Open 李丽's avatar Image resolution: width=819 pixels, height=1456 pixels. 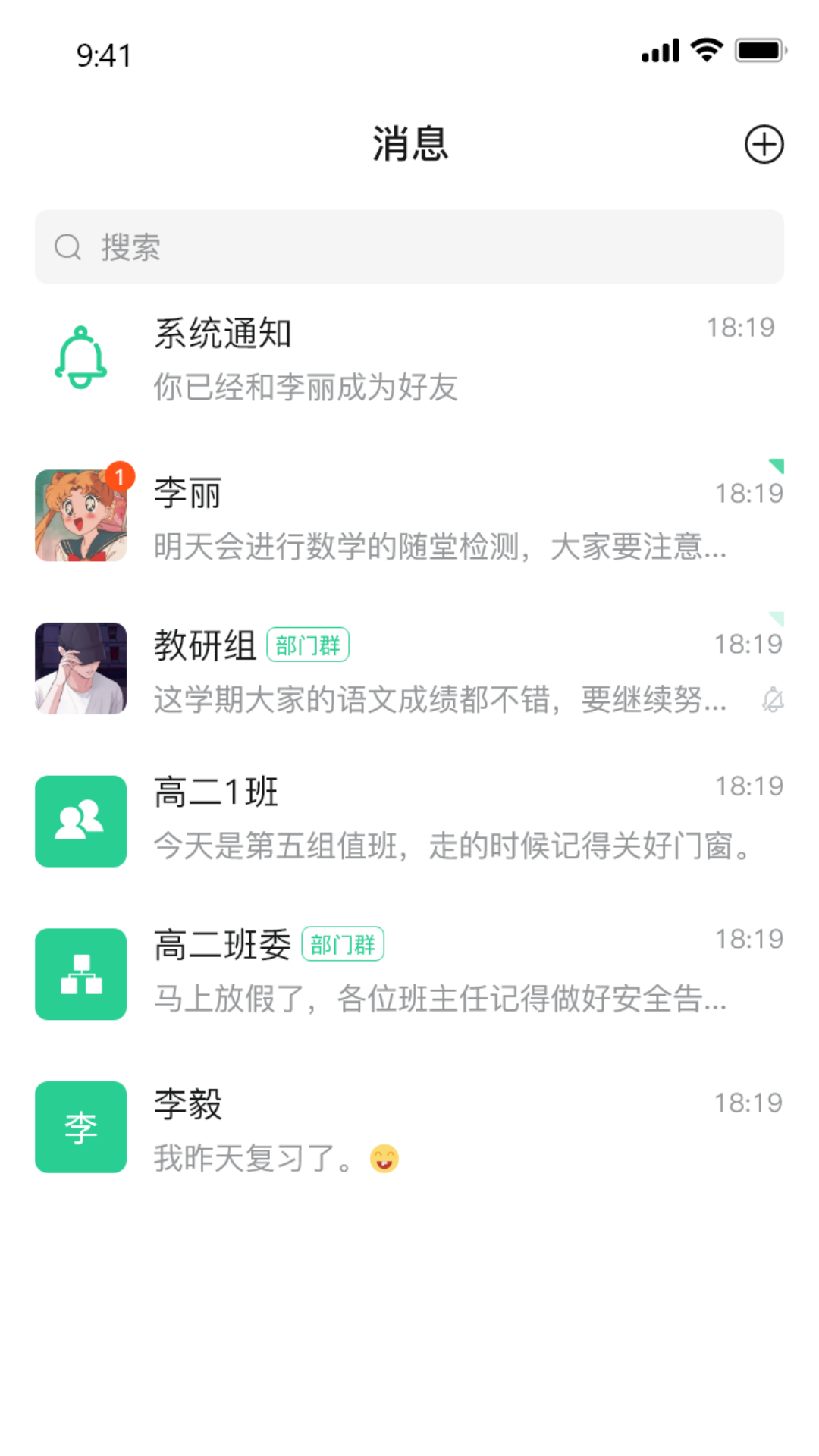pos(80,515)
